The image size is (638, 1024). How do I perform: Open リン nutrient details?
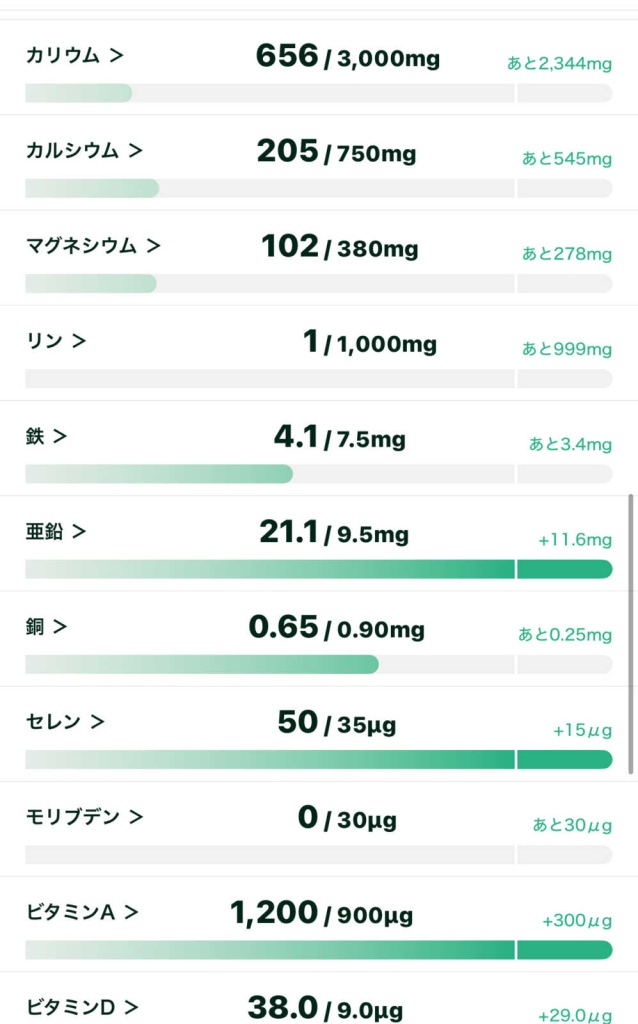[56, 341]
